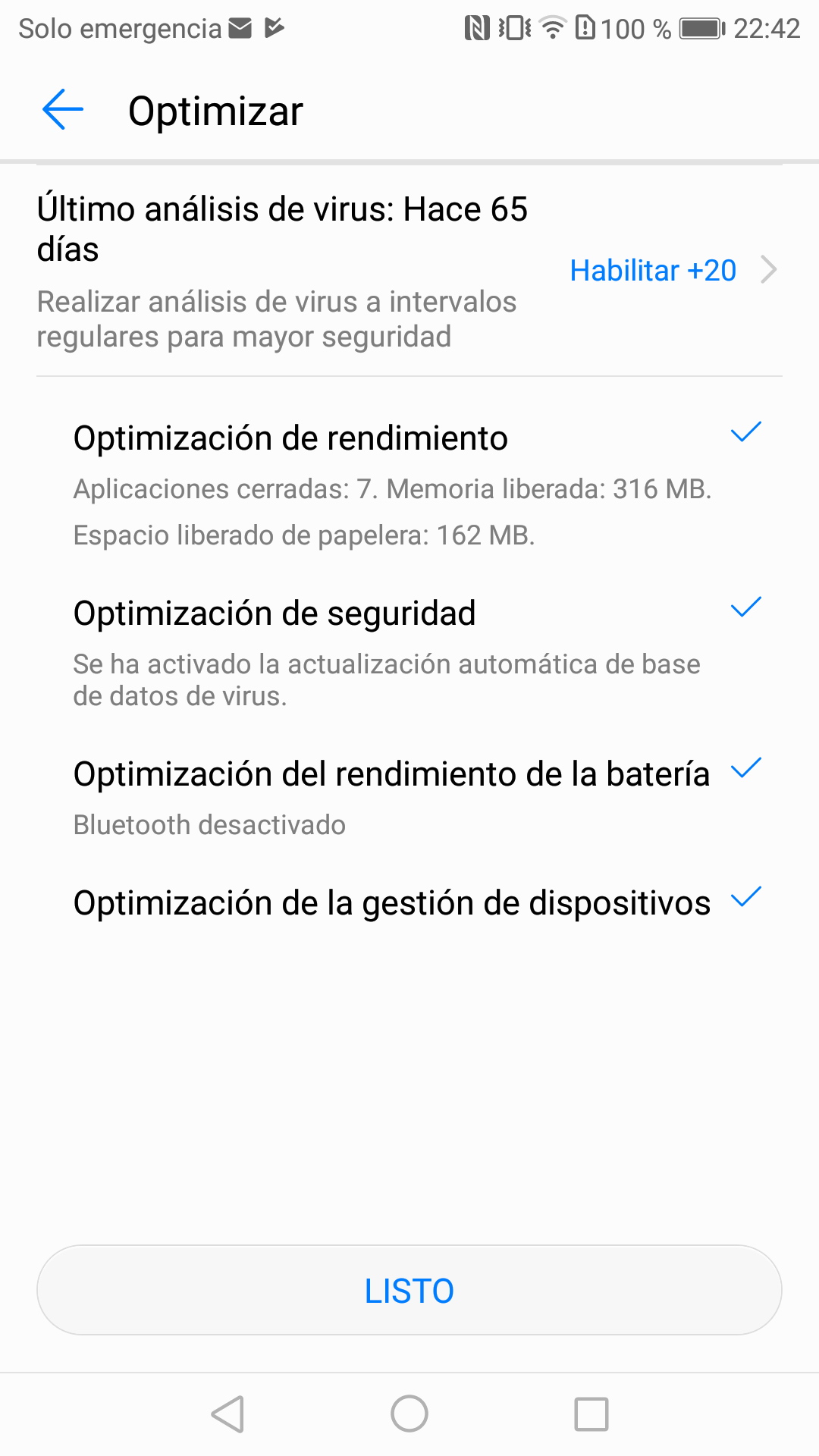Tap the LISTO button

[409, 1290]
